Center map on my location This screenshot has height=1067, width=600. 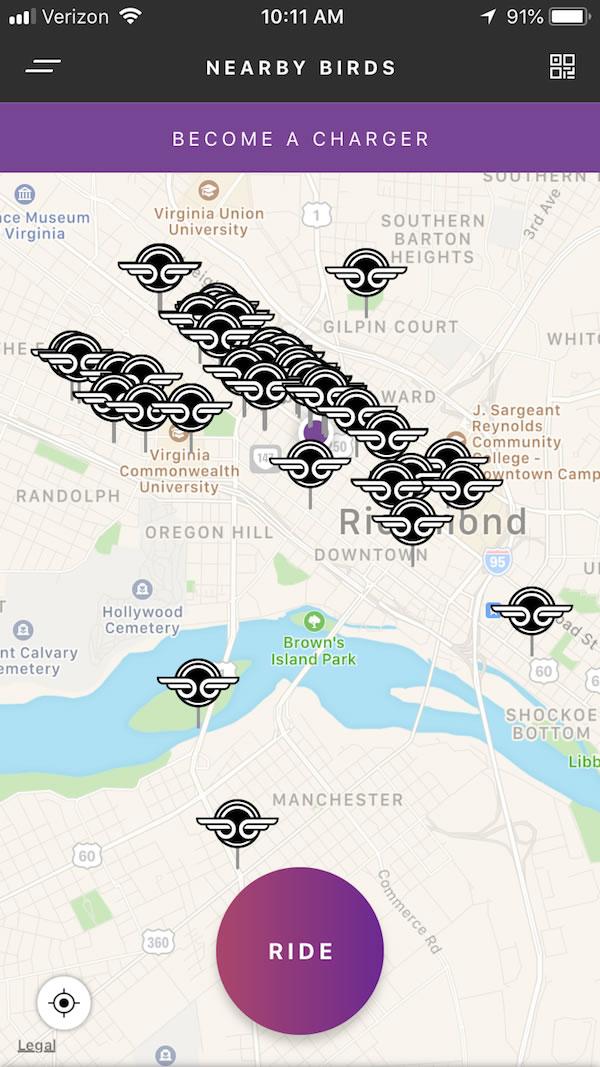click(64, 1002)
